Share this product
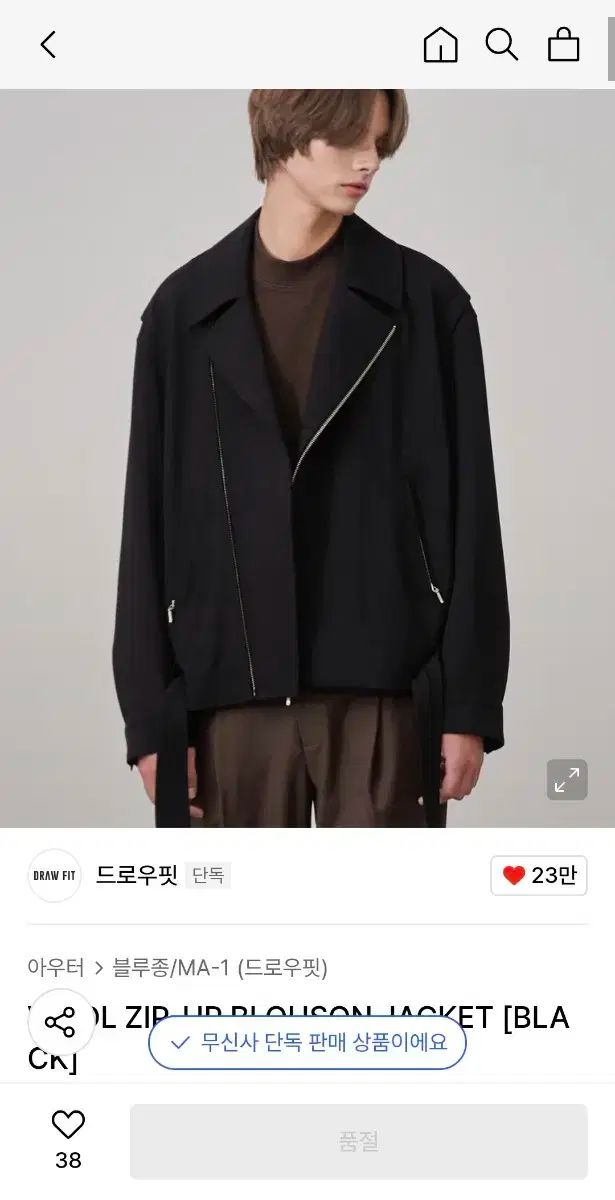 click(60, 1022)
